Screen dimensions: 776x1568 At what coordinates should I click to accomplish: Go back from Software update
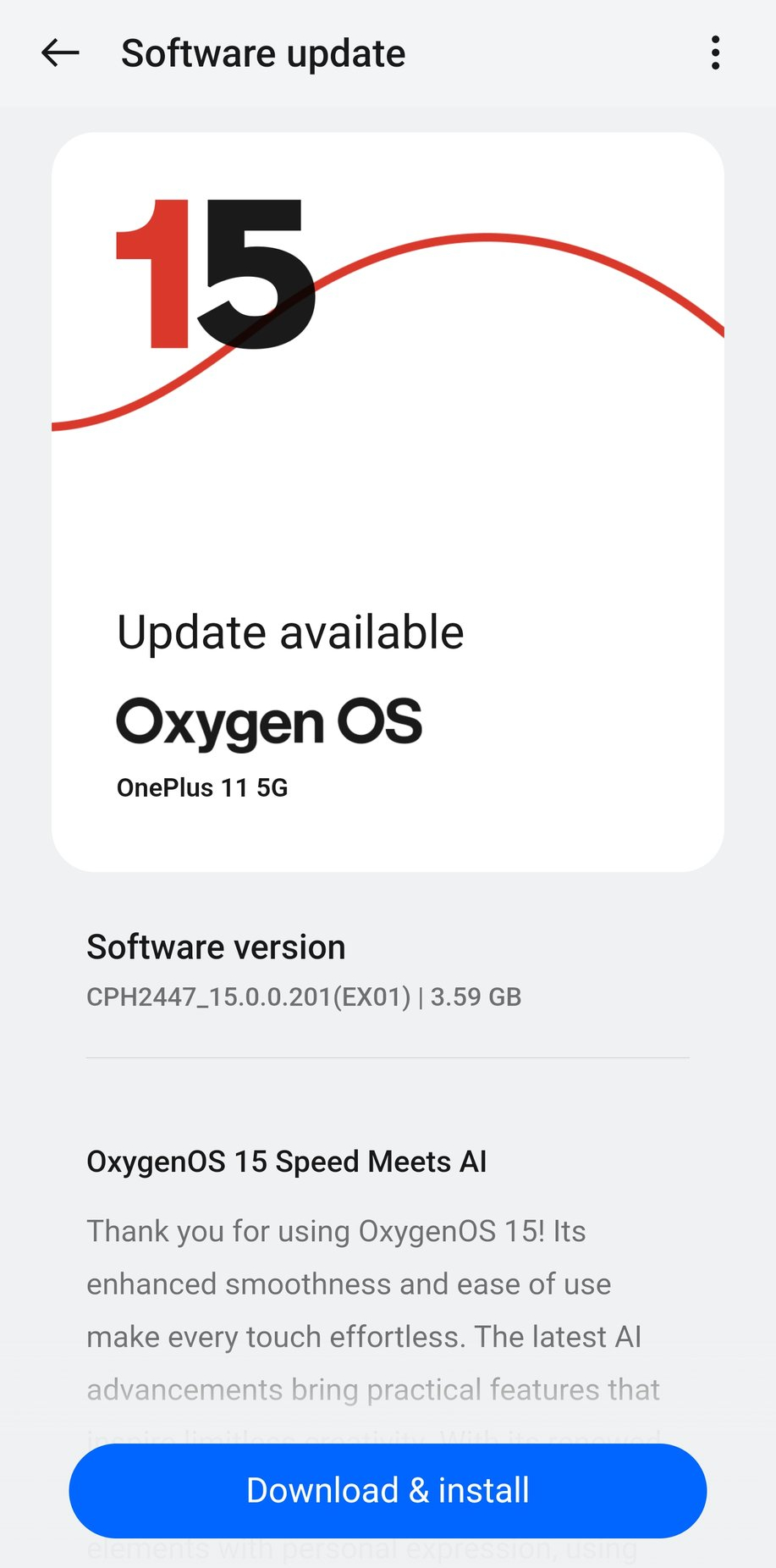click(x=60, y=53)
